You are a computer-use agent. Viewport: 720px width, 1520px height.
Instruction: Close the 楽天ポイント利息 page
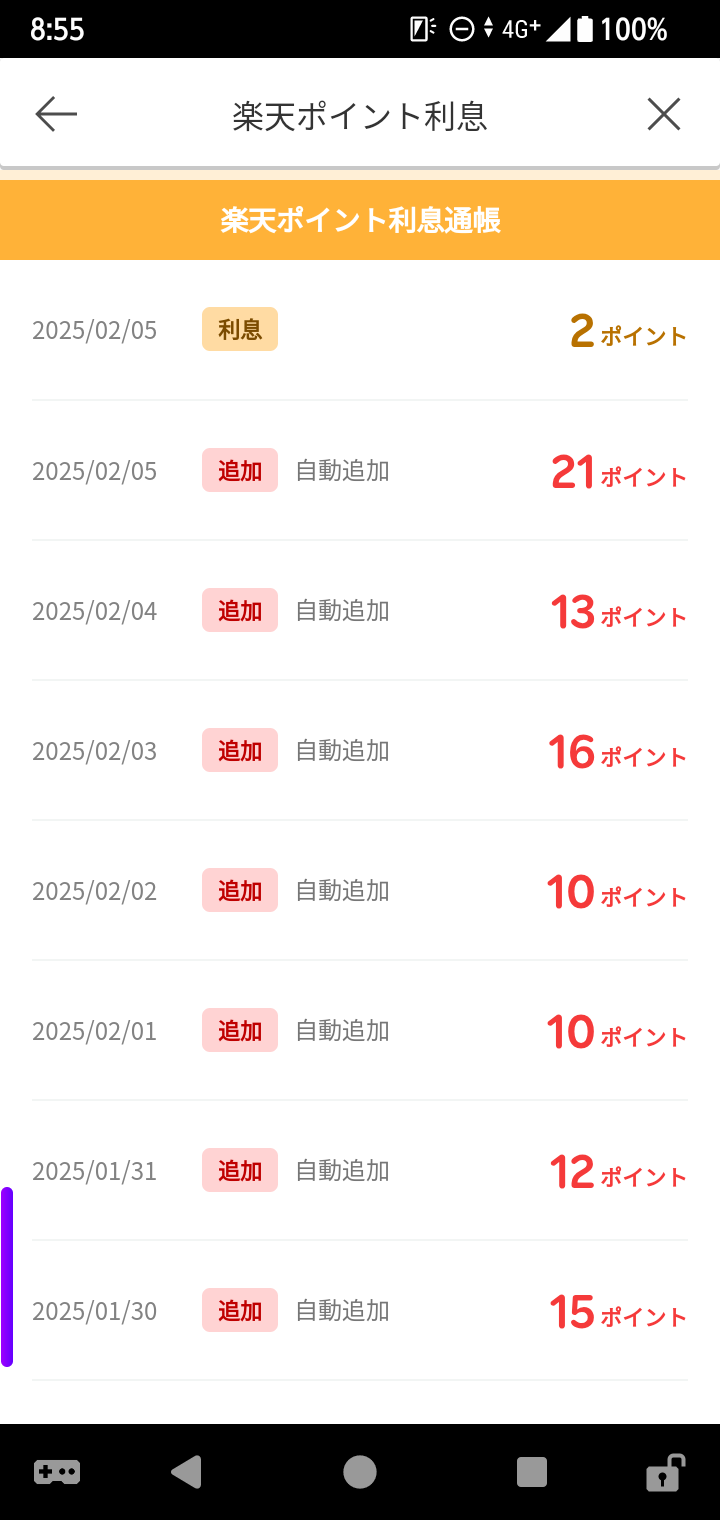(x=664, y=115)
